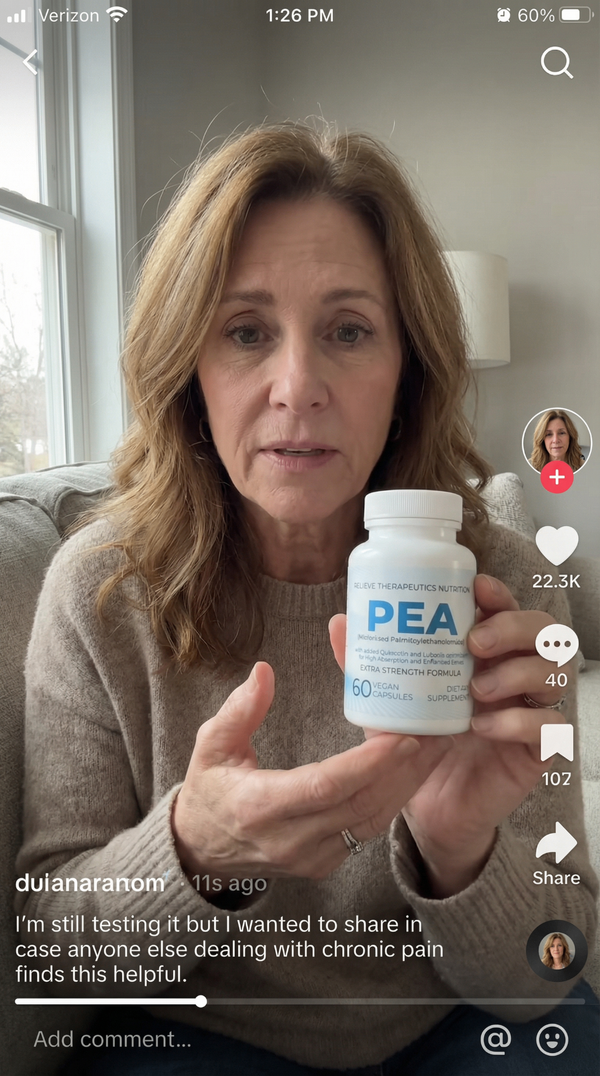Screen dimensions: 600x1076
Task: Open search with the magnifier icon
Action: click(556, 63)
